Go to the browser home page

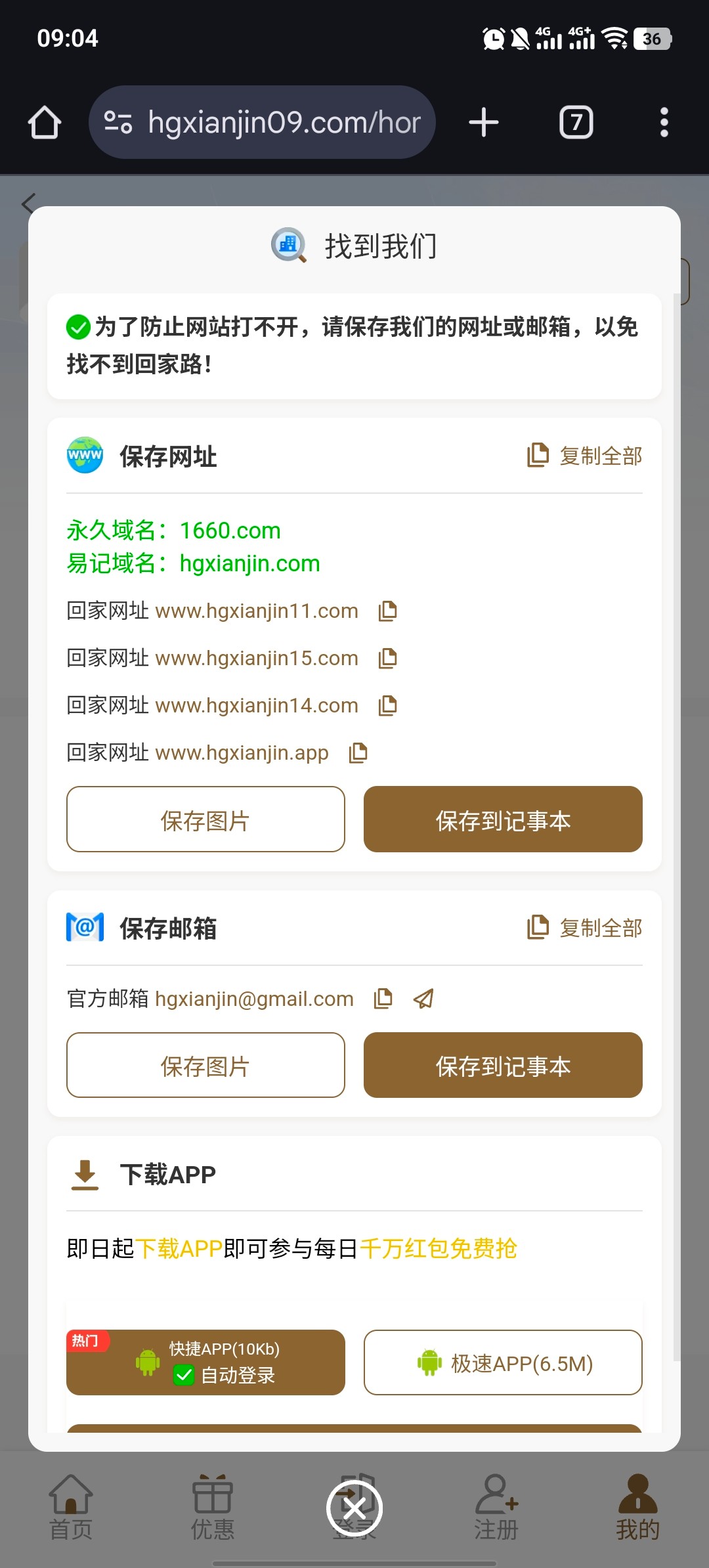coord(45,123)
